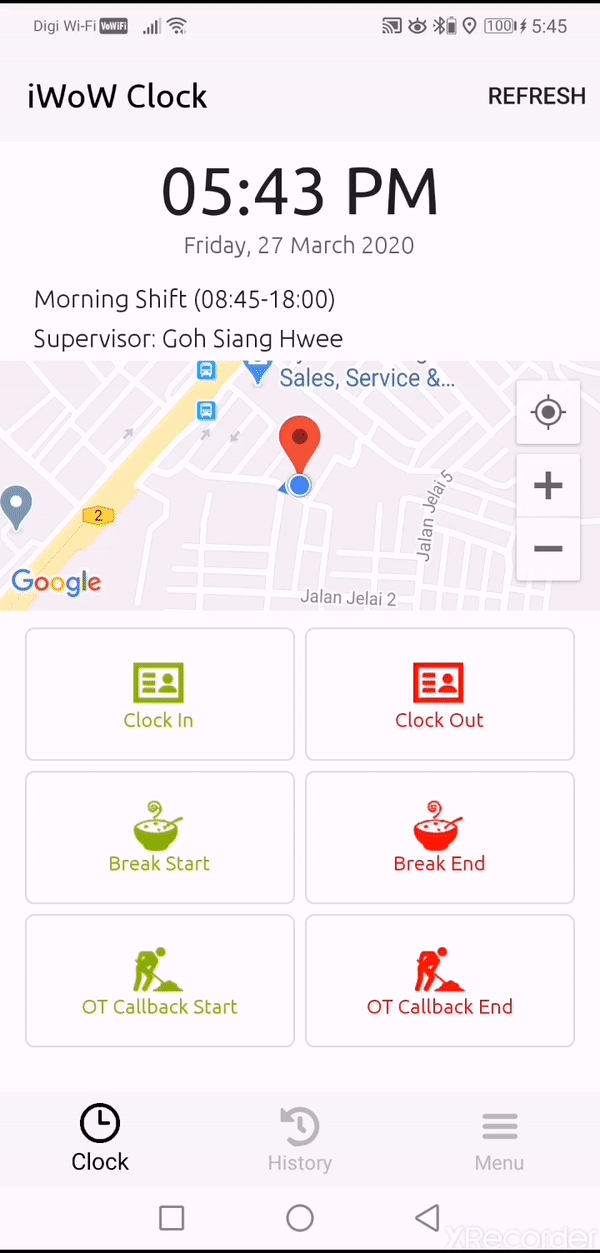Select OT Callback Start
Image resolution: width=600 pixels, height=1253 pixels.
tap(160, 981)
